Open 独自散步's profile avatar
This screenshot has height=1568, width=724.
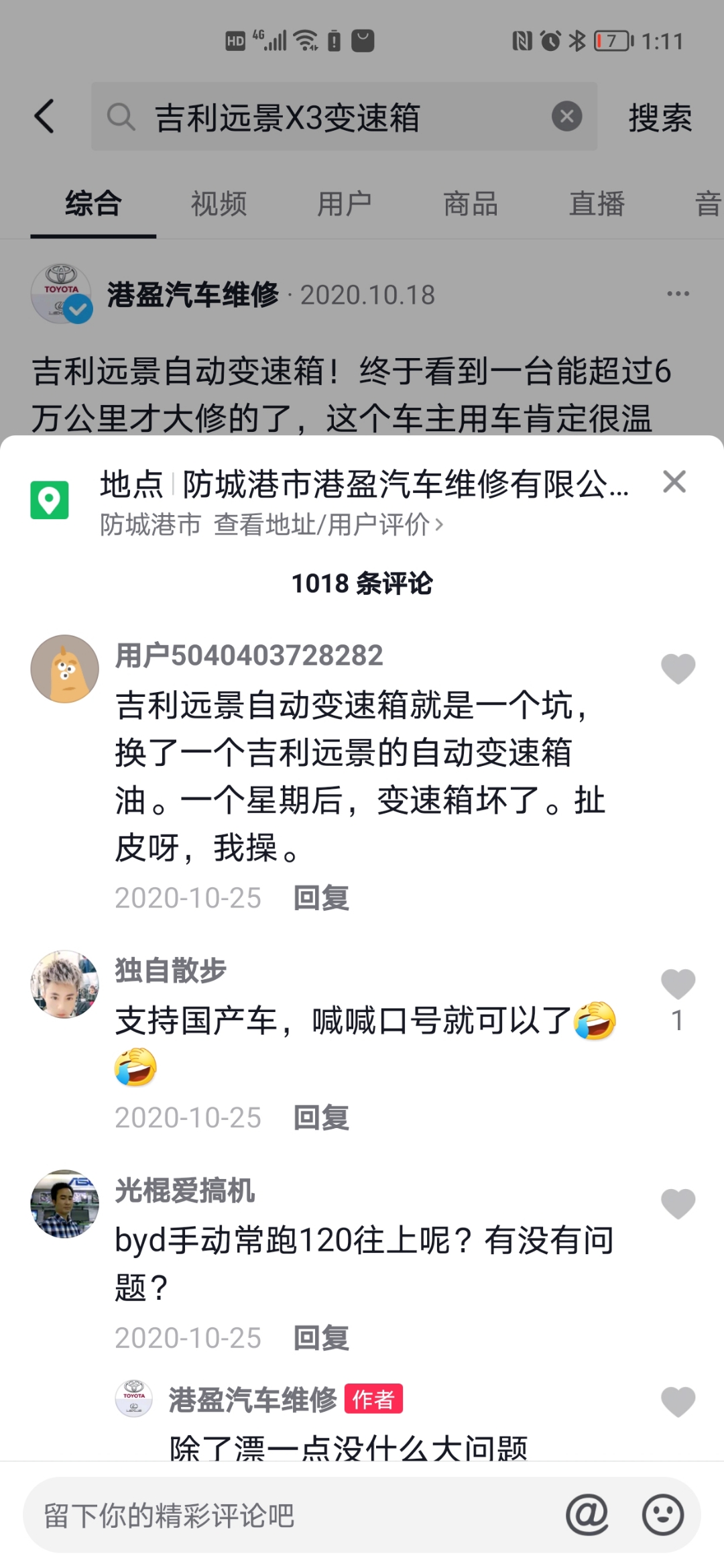tap(64, 984)
